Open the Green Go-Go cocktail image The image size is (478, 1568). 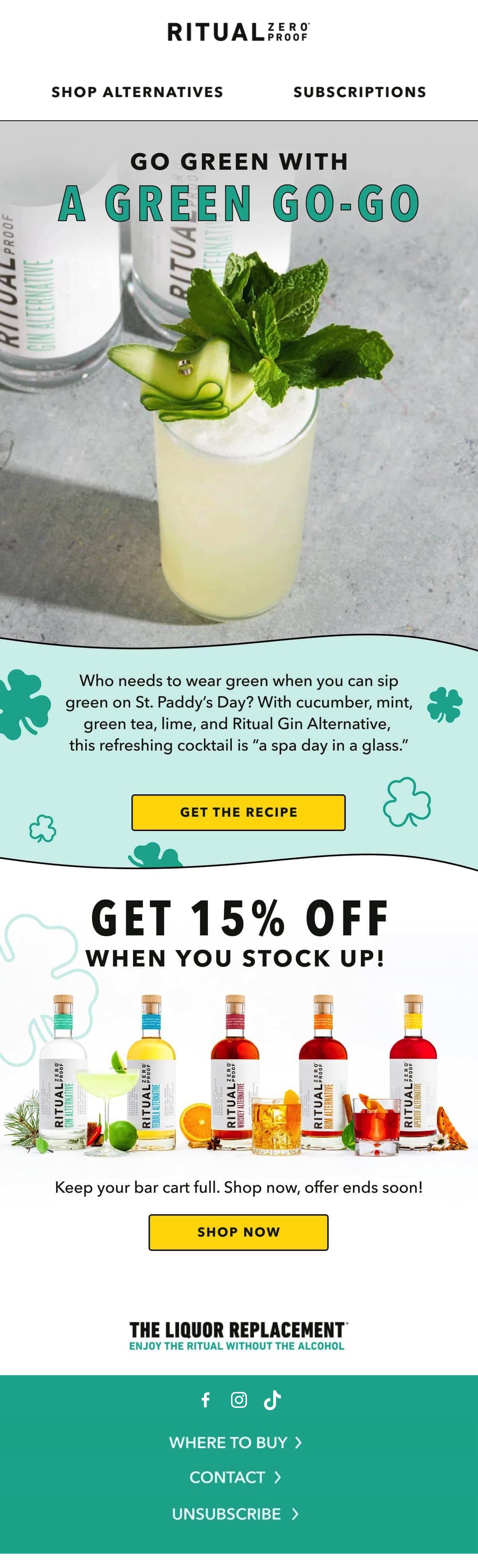[238, 426]
